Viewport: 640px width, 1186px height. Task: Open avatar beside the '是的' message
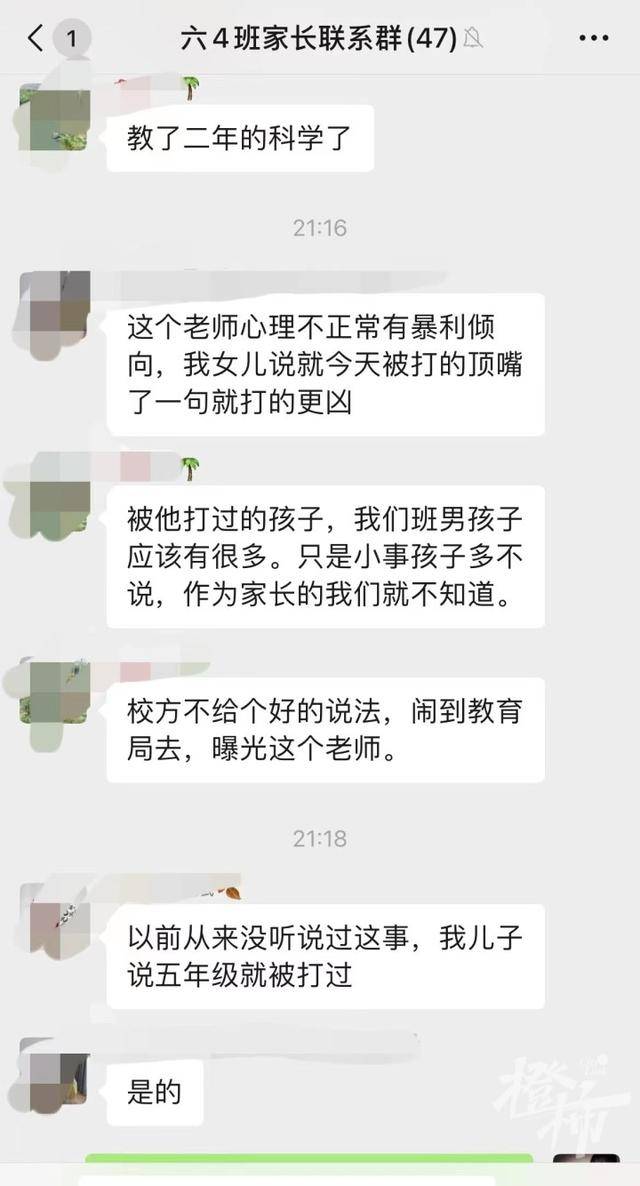54,1072
